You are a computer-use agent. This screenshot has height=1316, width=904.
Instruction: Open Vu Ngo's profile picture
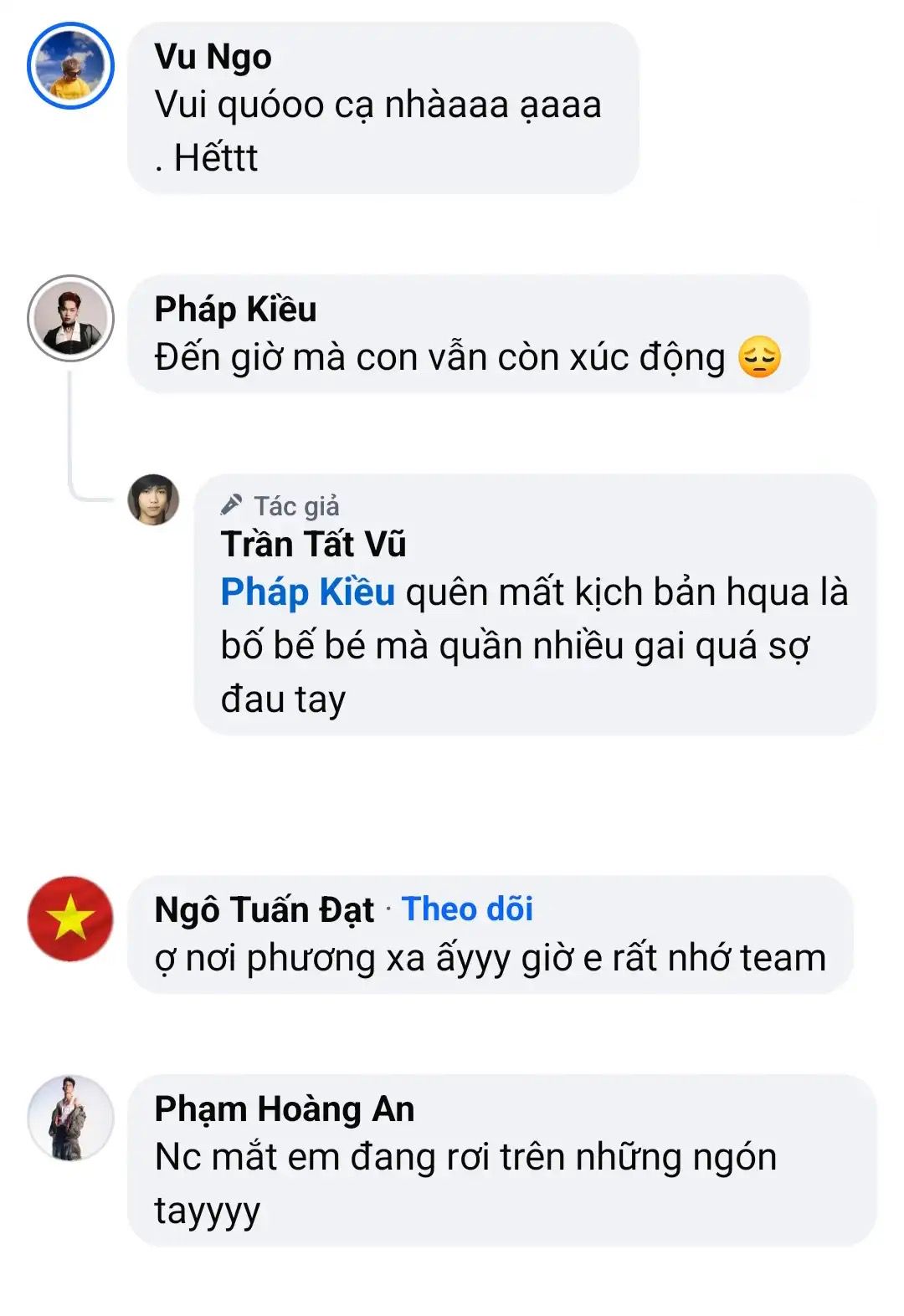(x=70, y=66)
